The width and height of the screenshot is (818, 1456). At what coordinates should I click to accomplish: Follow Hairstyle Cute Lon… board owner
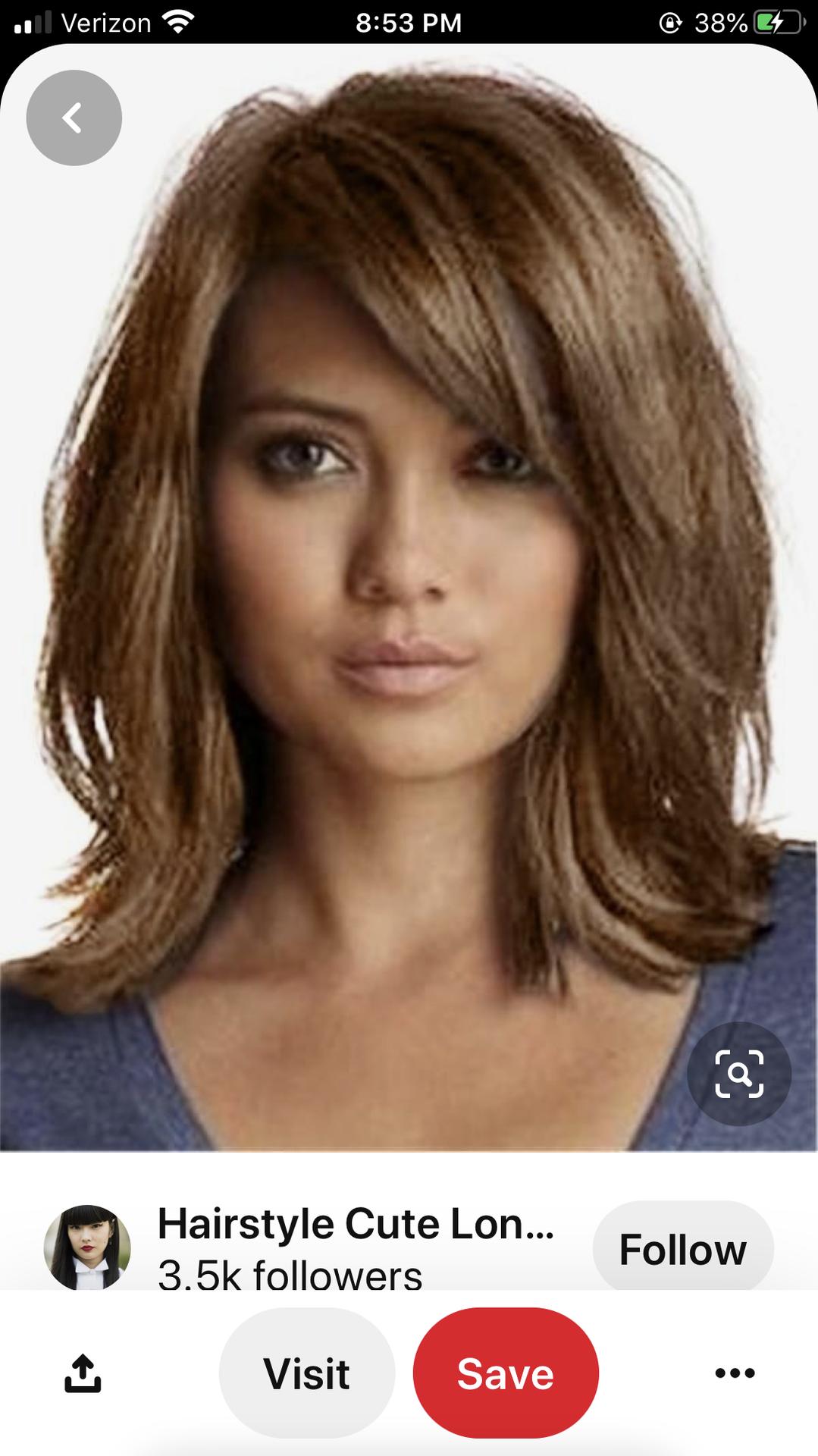point(682,1249)
